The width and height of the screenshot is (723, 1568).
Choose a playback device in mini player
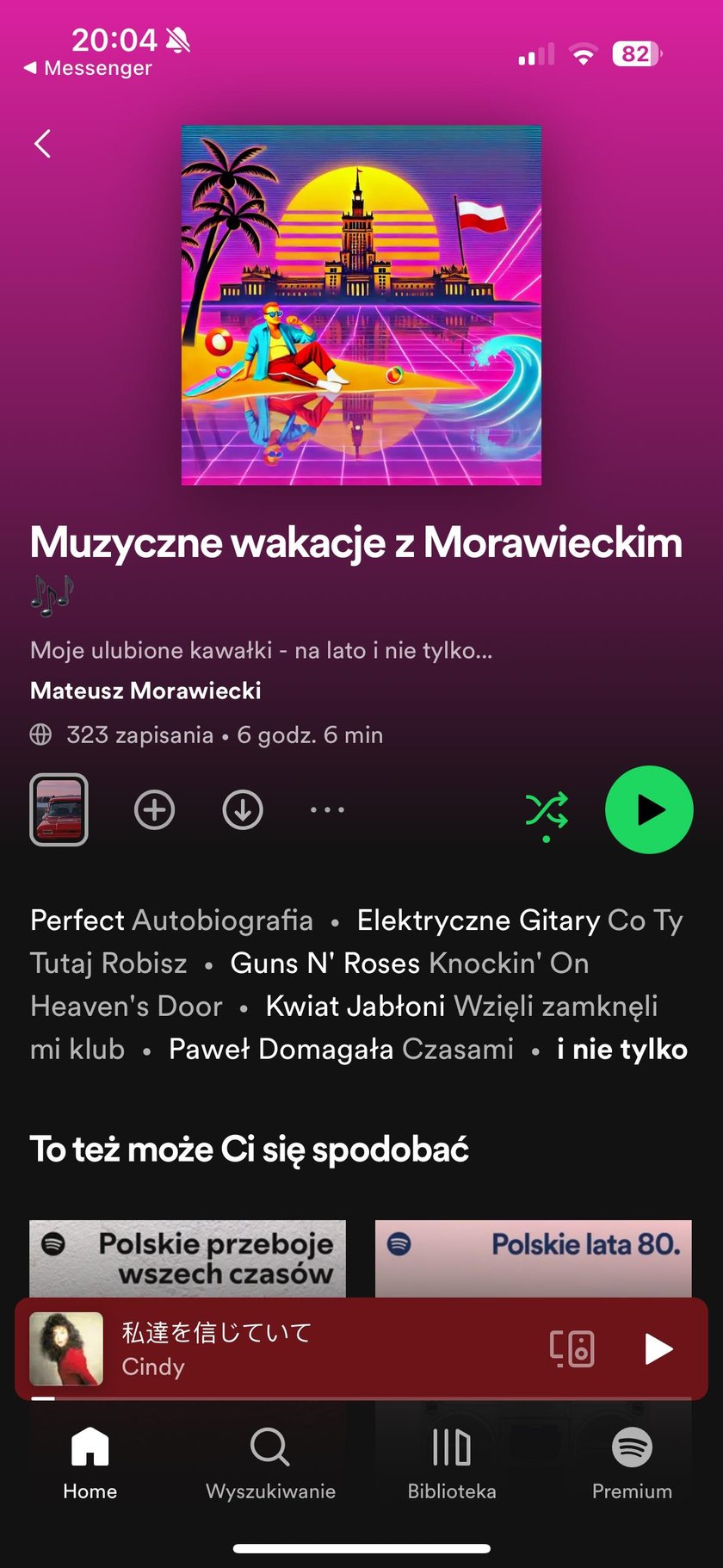[572, 1348]
